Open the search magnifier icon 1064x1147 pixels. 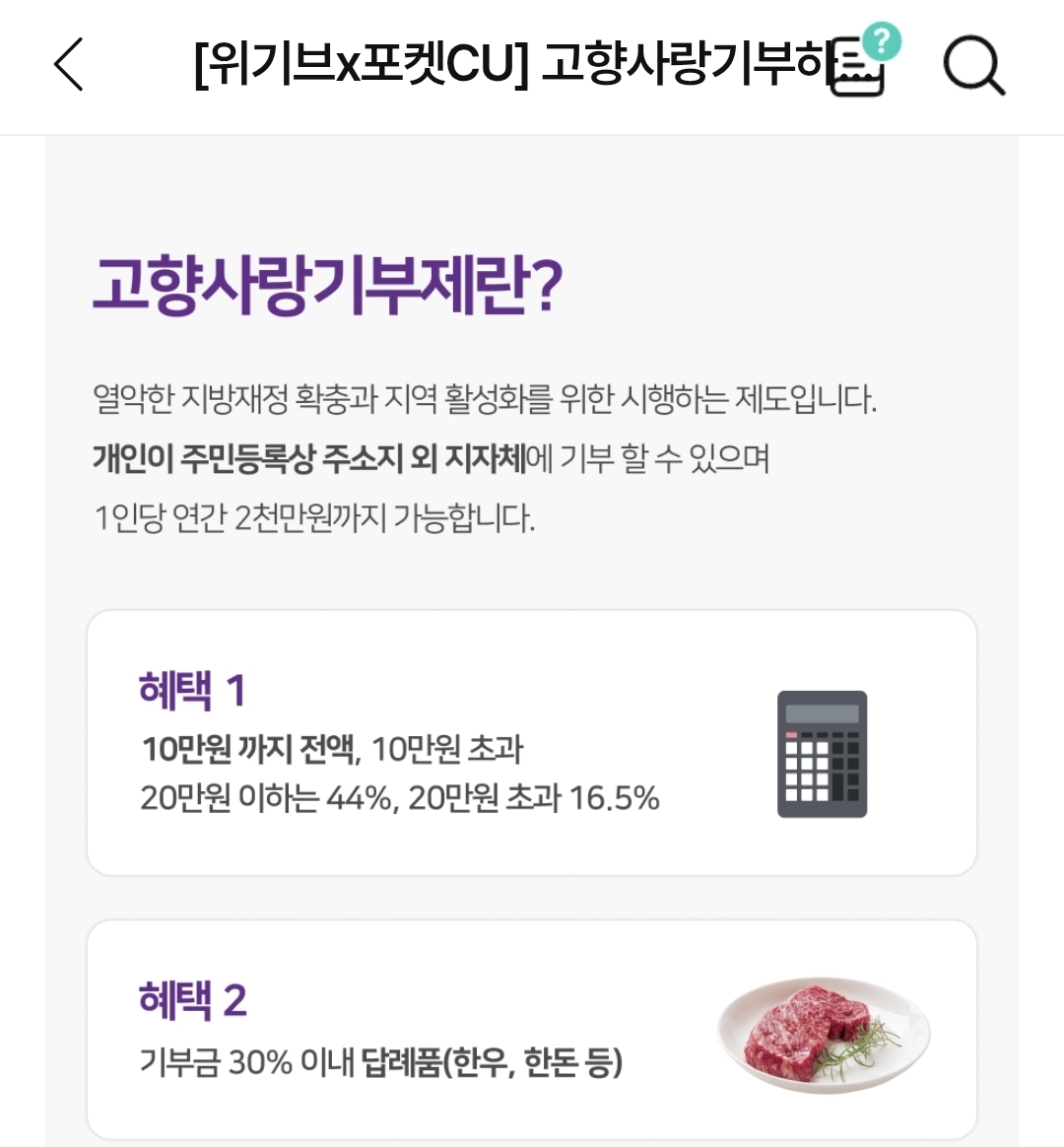(x=973, y=66)
